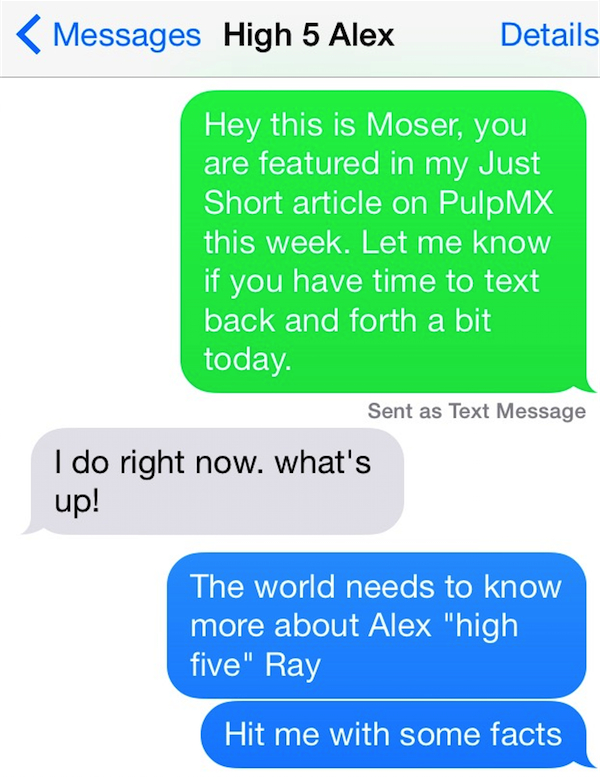Go back to the Messages list

tap(108, 36)
